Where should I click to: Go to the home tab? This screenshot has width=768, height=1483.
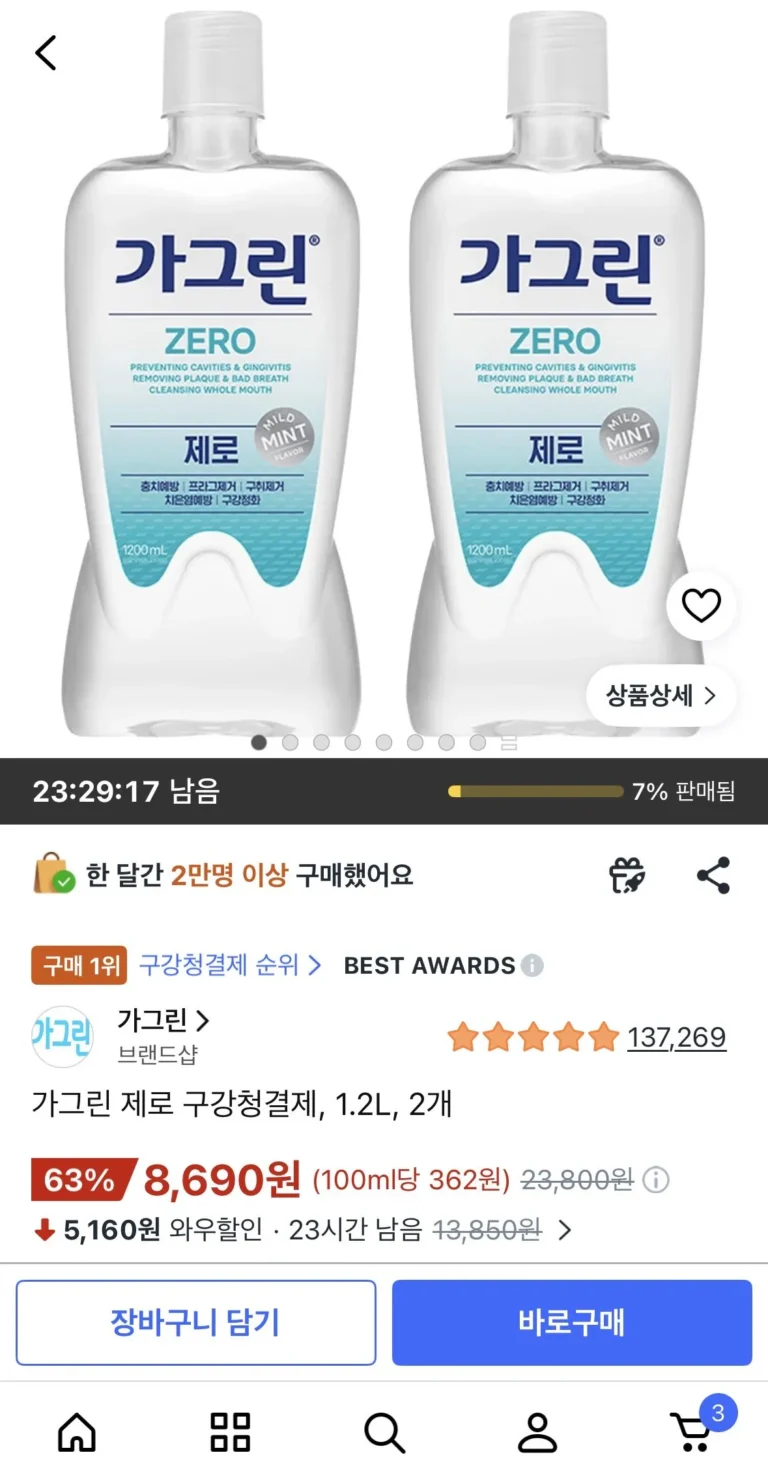click(77, 1432)
